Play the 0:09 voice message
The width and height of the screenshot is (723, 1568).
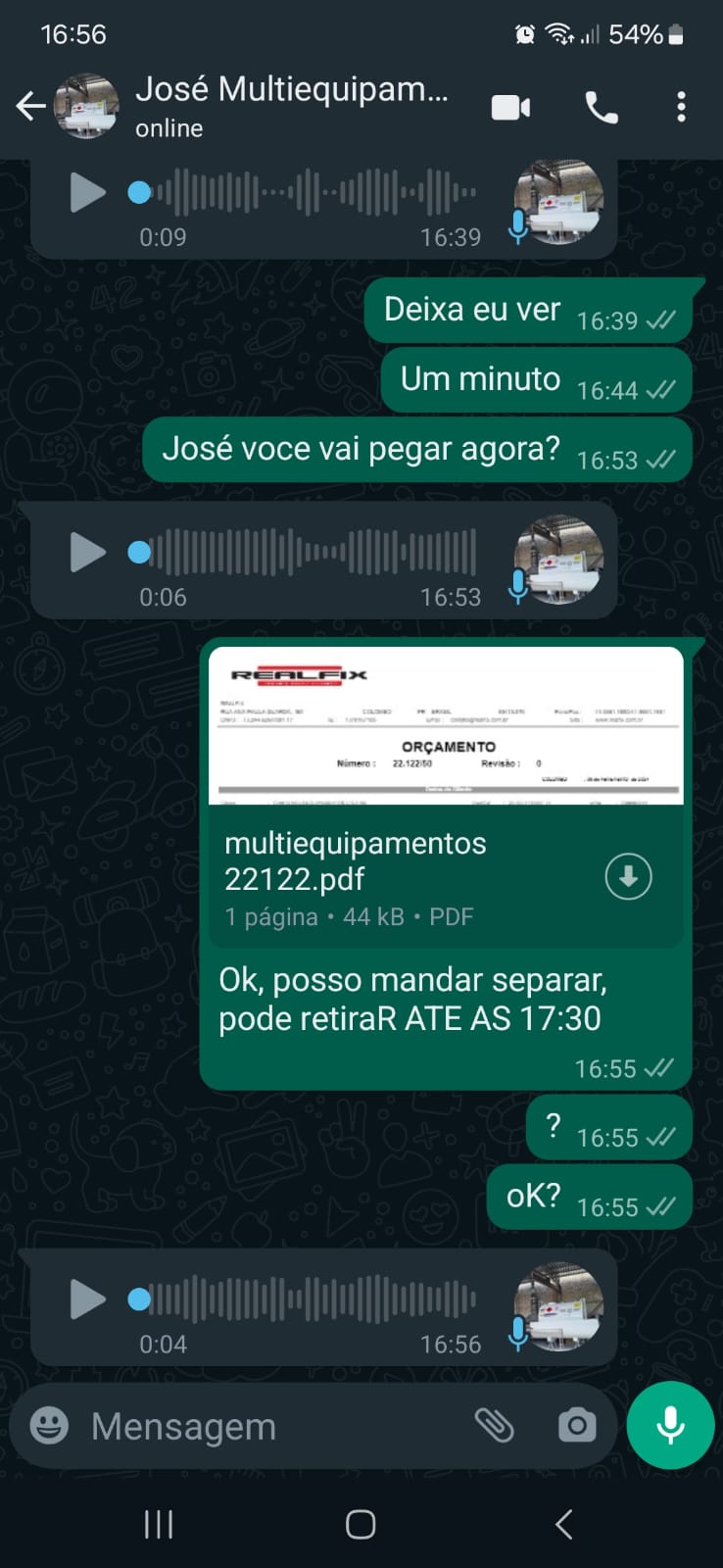coord(87,192)
